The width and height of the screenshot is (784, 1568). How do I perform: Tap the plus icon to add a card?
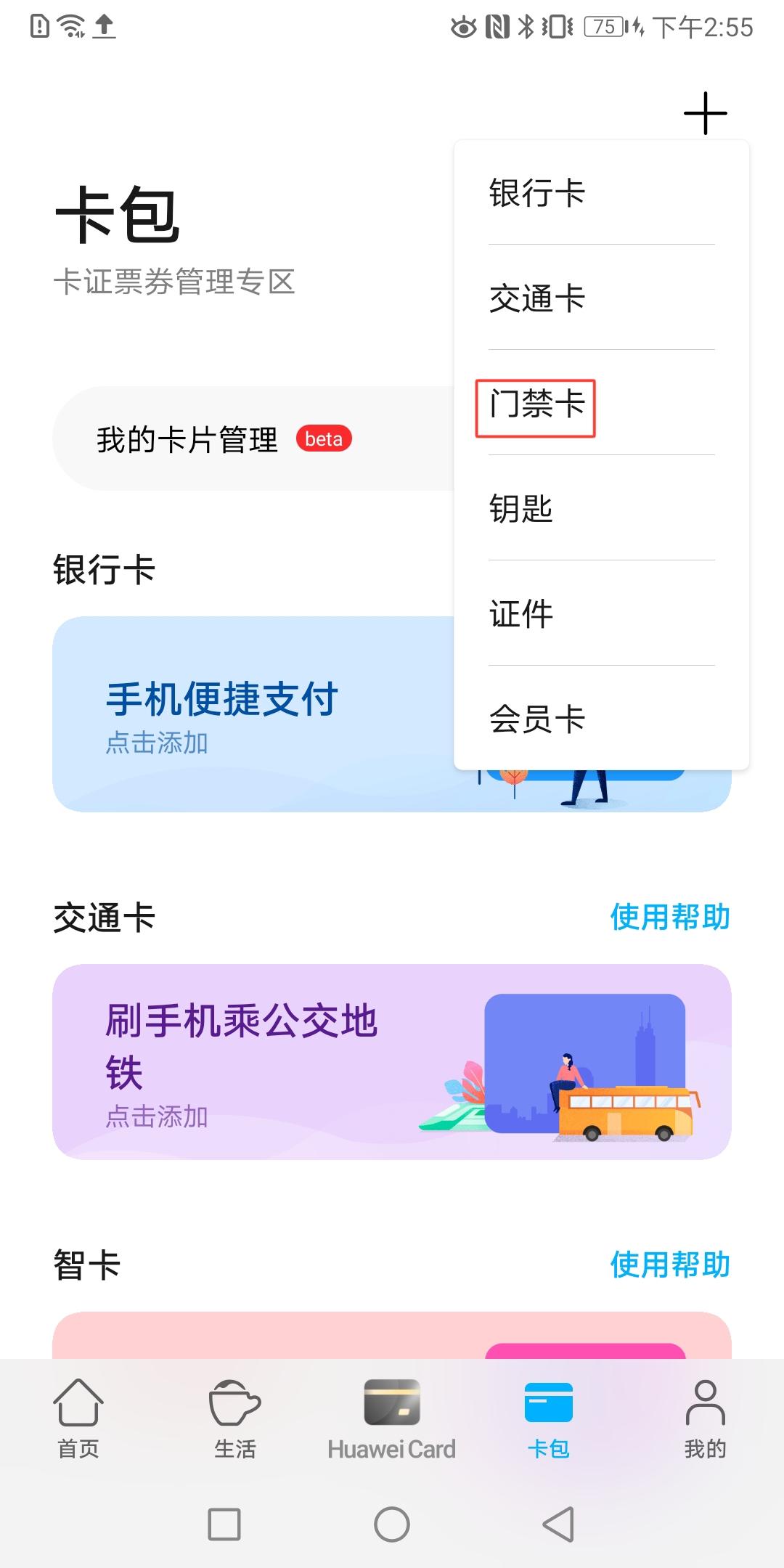[x=705, y=113]
